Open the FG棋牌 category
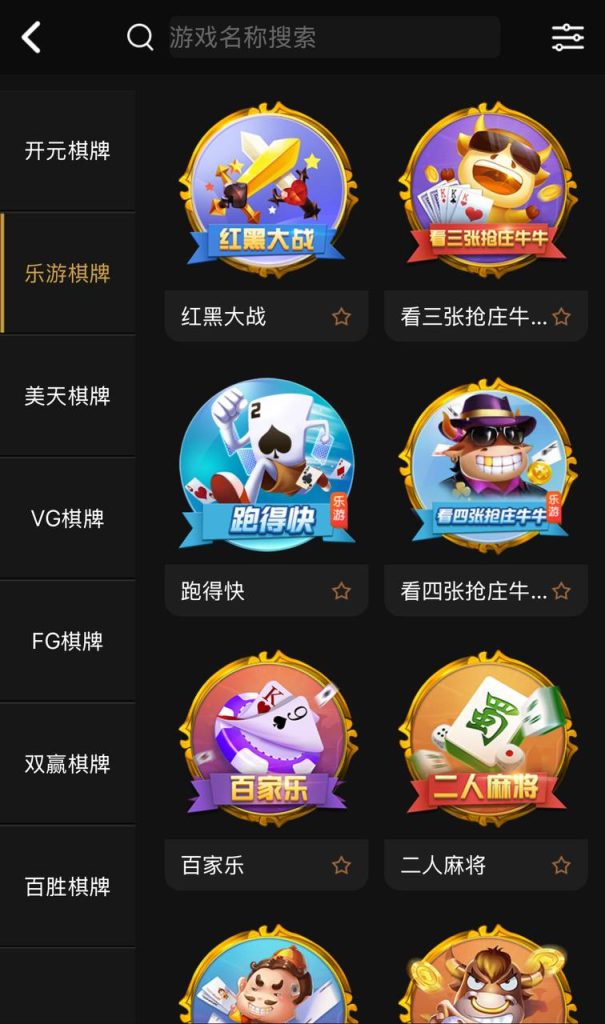 click(67, 641)
